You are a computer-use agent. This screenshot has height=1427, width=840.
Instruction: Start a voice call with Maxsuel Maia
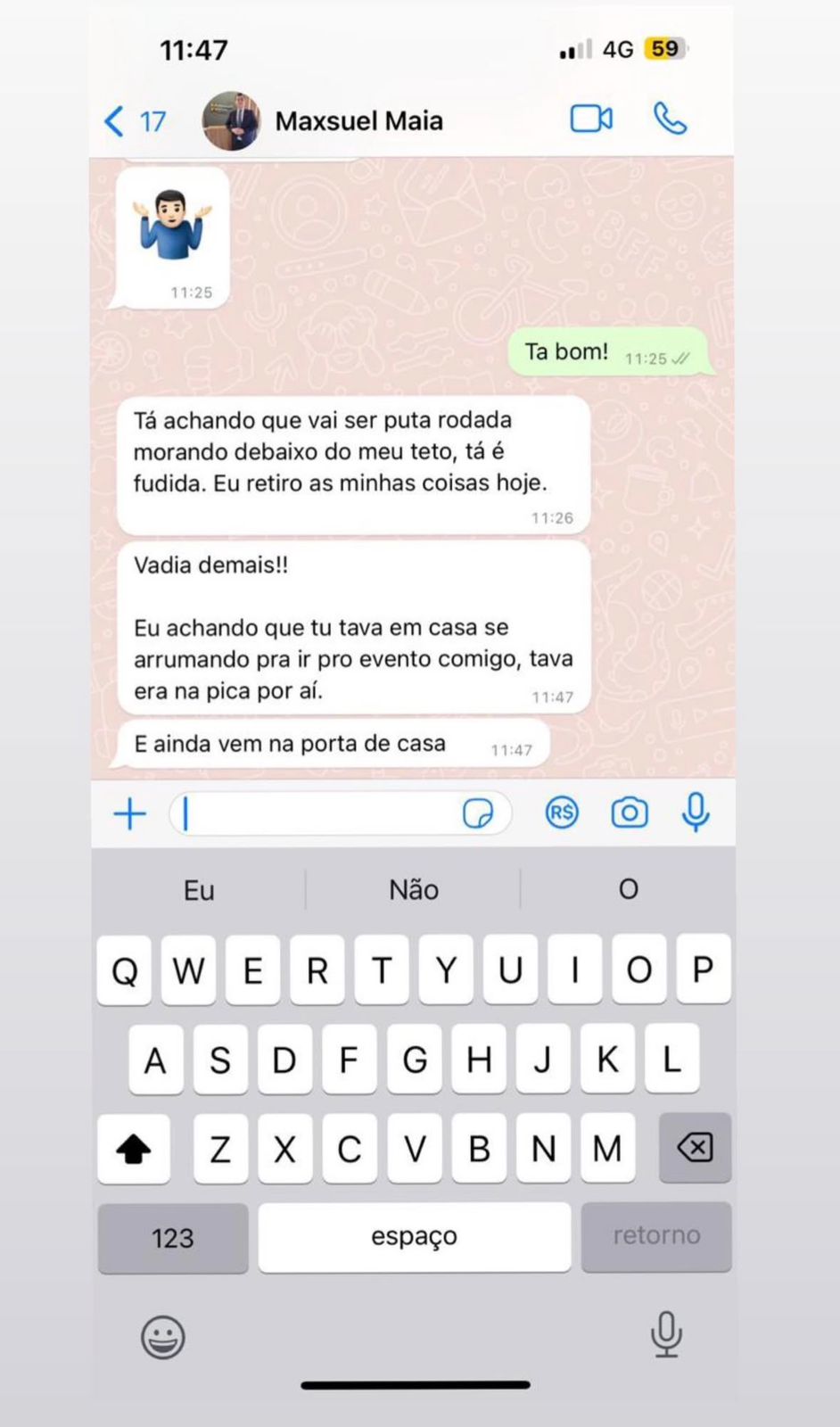(671, 119)
